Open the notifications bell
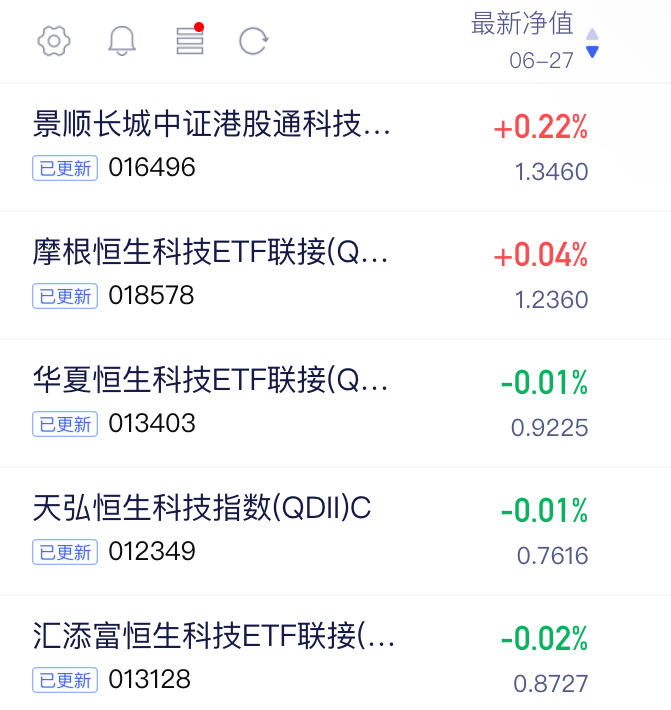671x710 pixels. point(122,41)
